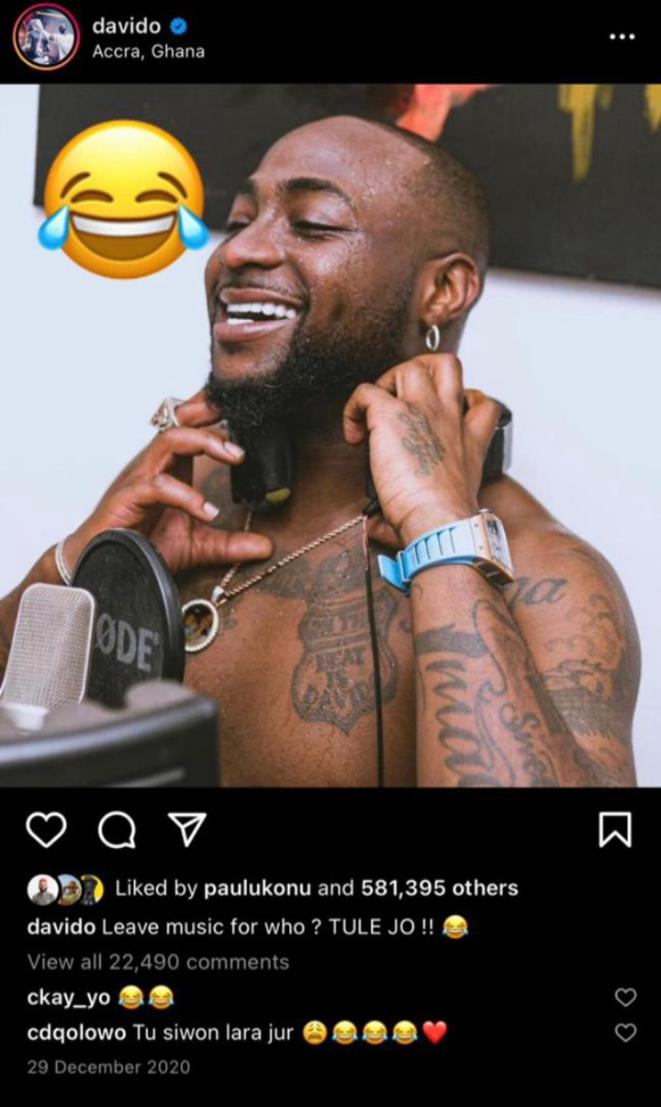661x1107 pixels.
Task: Open cdqolowo's profile
Action: click(77, 1033)
